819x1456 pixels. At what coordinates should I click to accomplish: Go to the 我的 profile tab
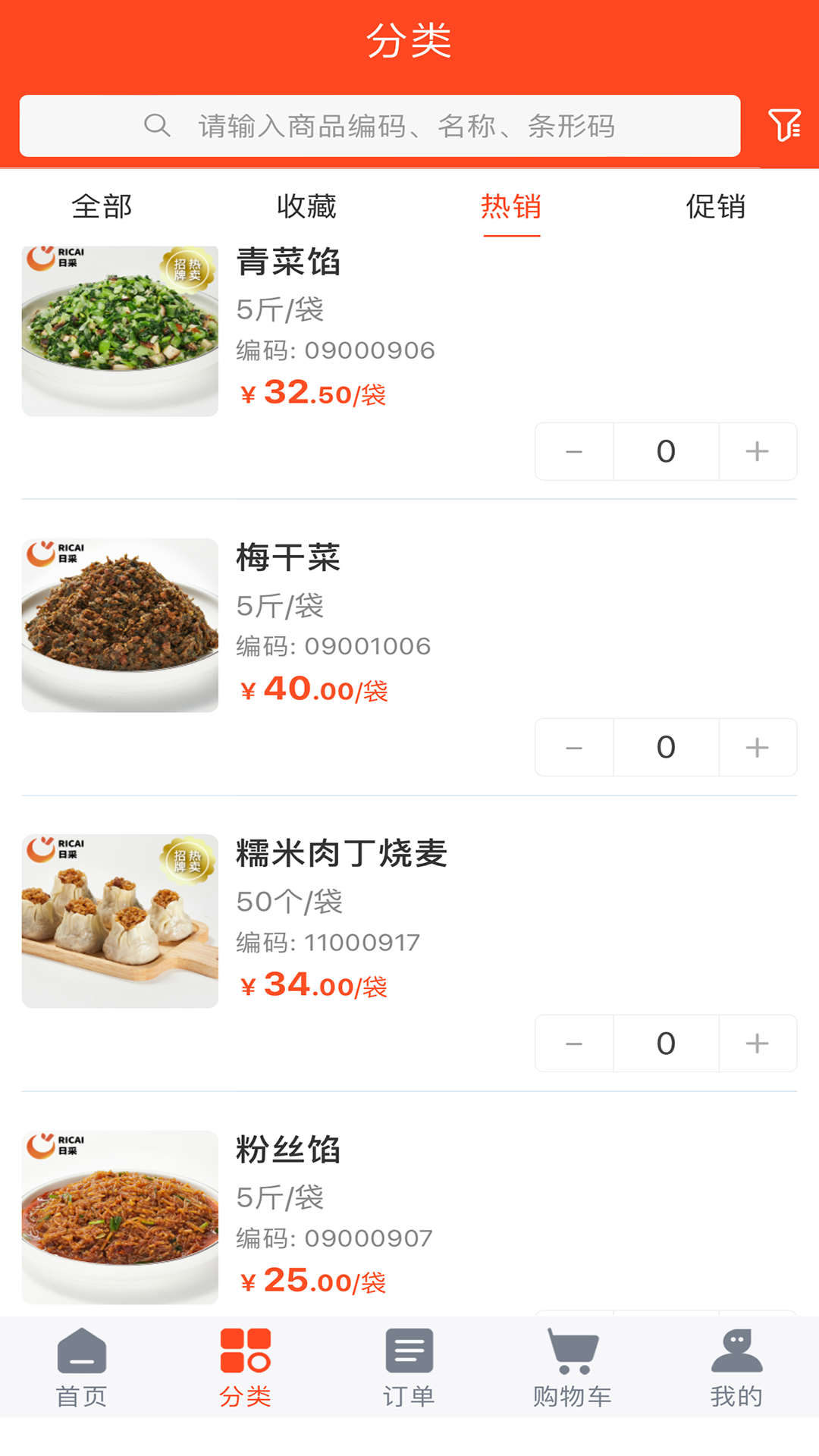point(736,1367)
